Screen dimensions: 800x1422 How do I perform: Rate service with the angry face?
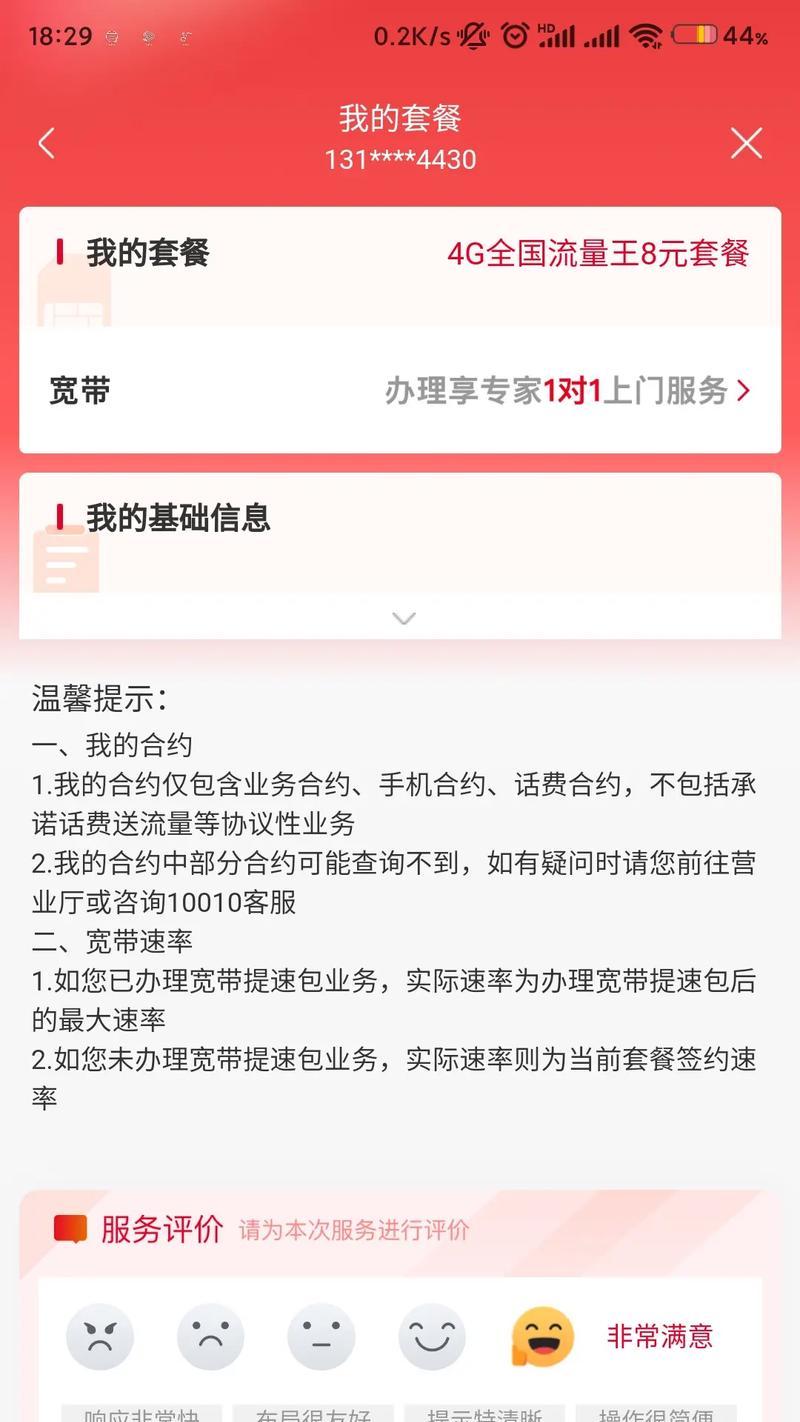click(100, 1336)
